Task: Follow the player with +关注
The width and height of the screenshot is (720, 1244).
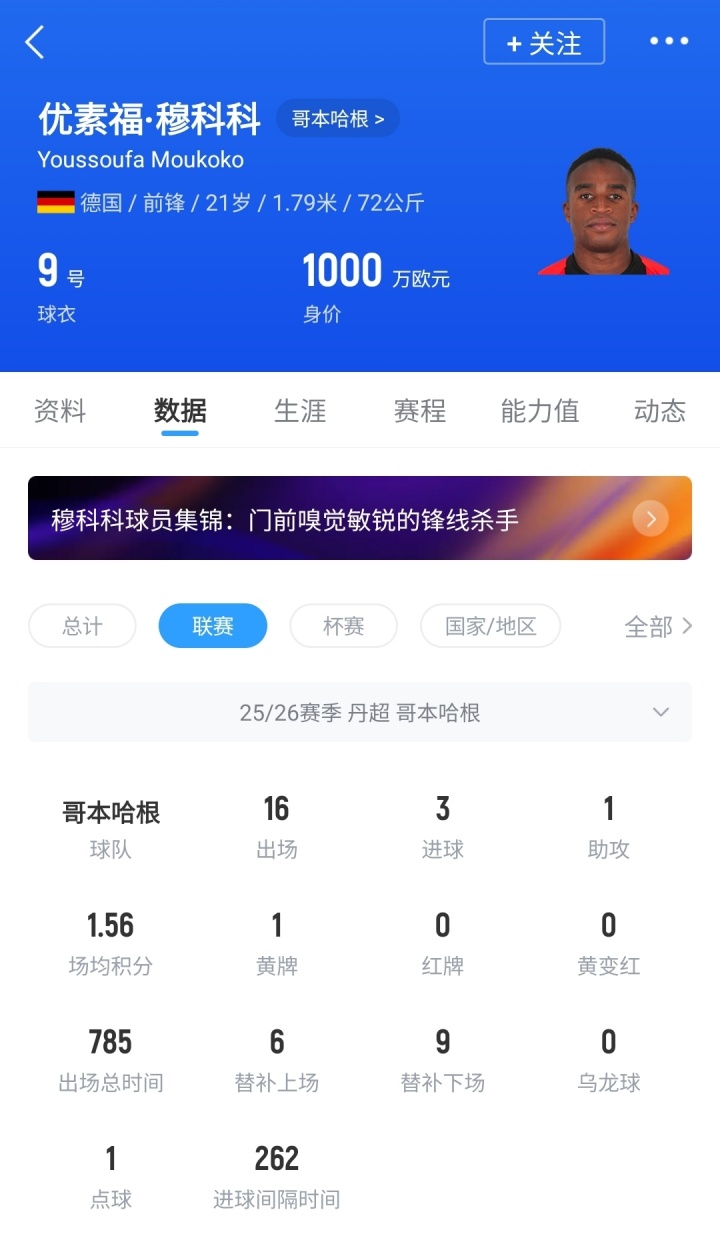Action: click(544, 42)
